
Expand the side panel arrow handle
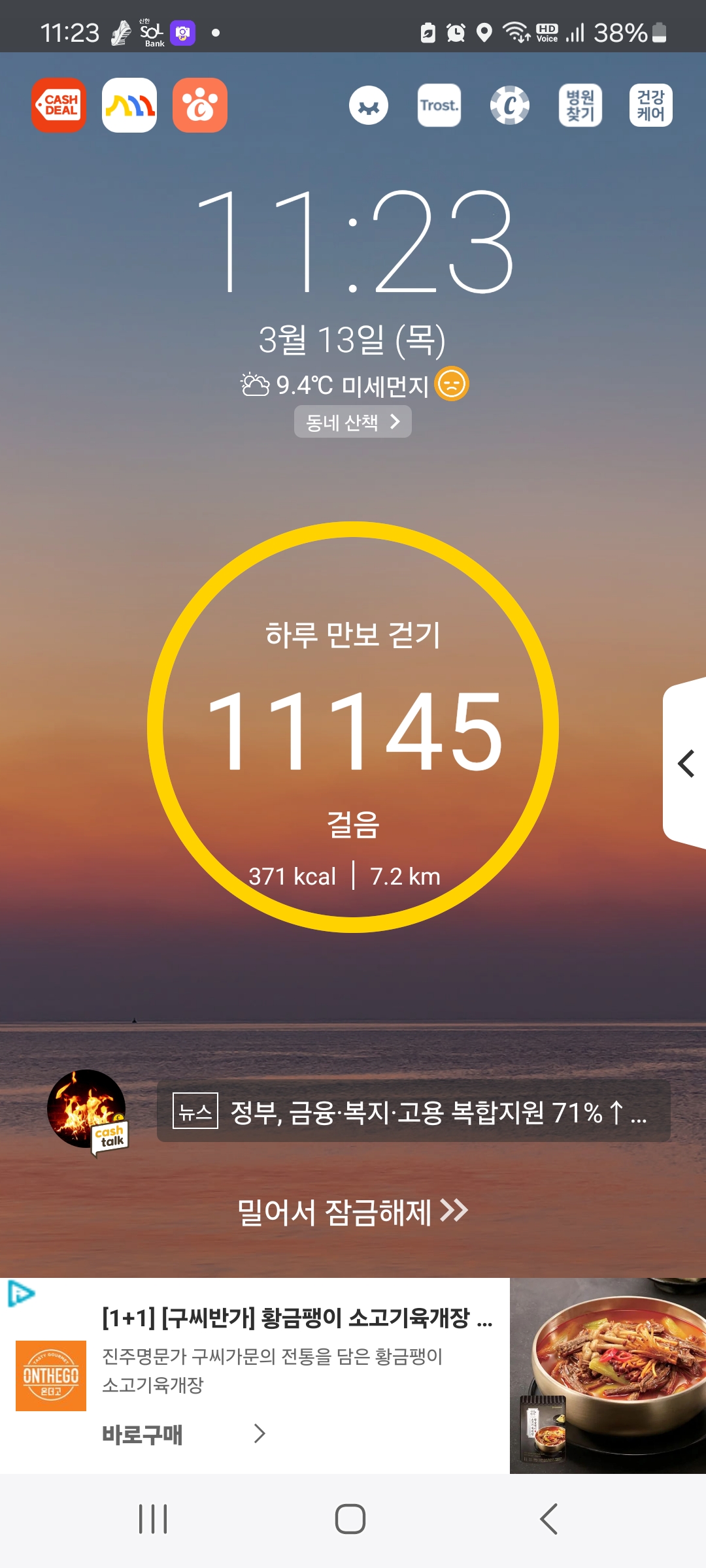pos(685,763)
